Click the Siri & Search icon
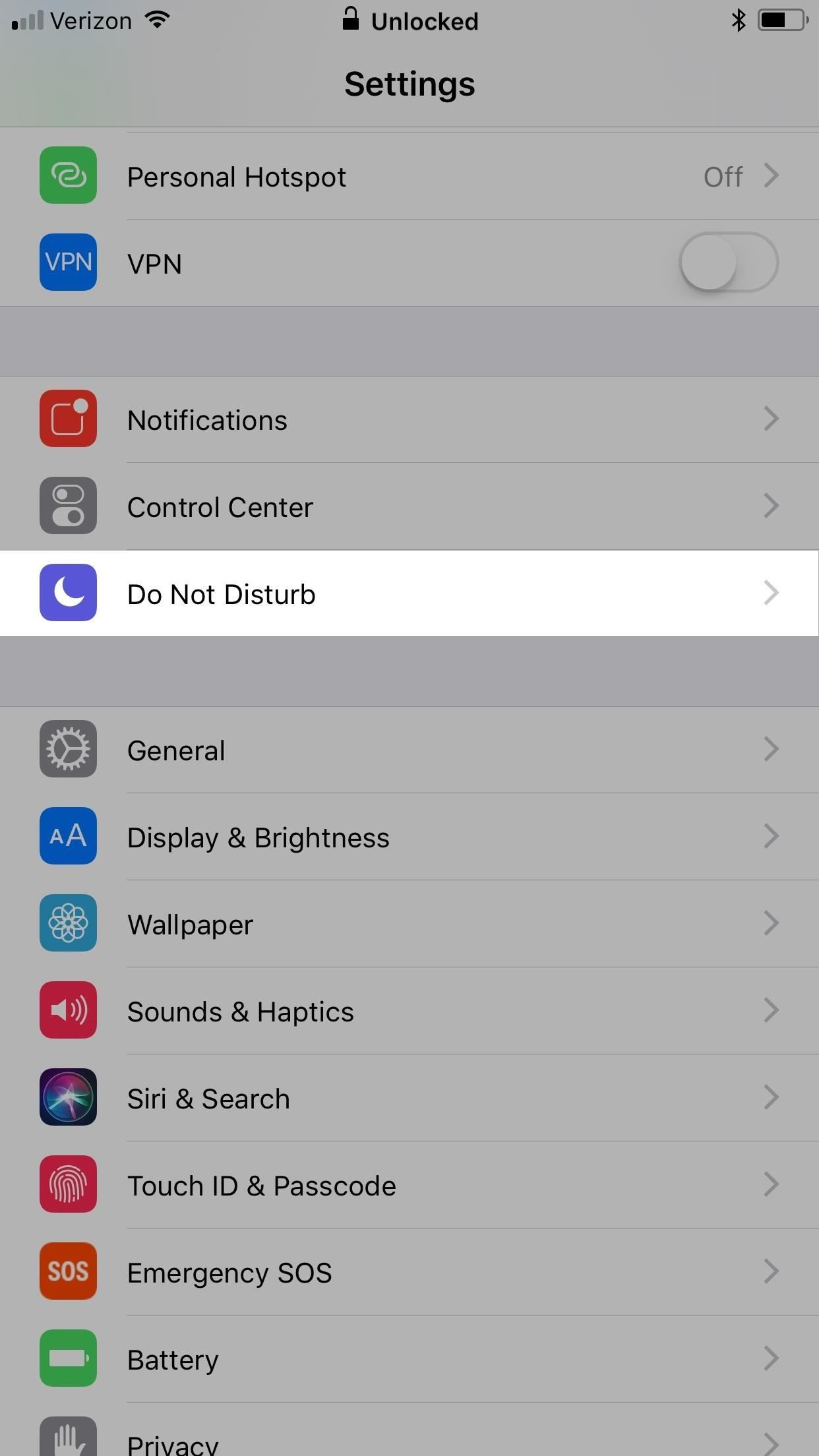Image resolution: width=819 pixels, height=1456 pixels. (68, 1097)
